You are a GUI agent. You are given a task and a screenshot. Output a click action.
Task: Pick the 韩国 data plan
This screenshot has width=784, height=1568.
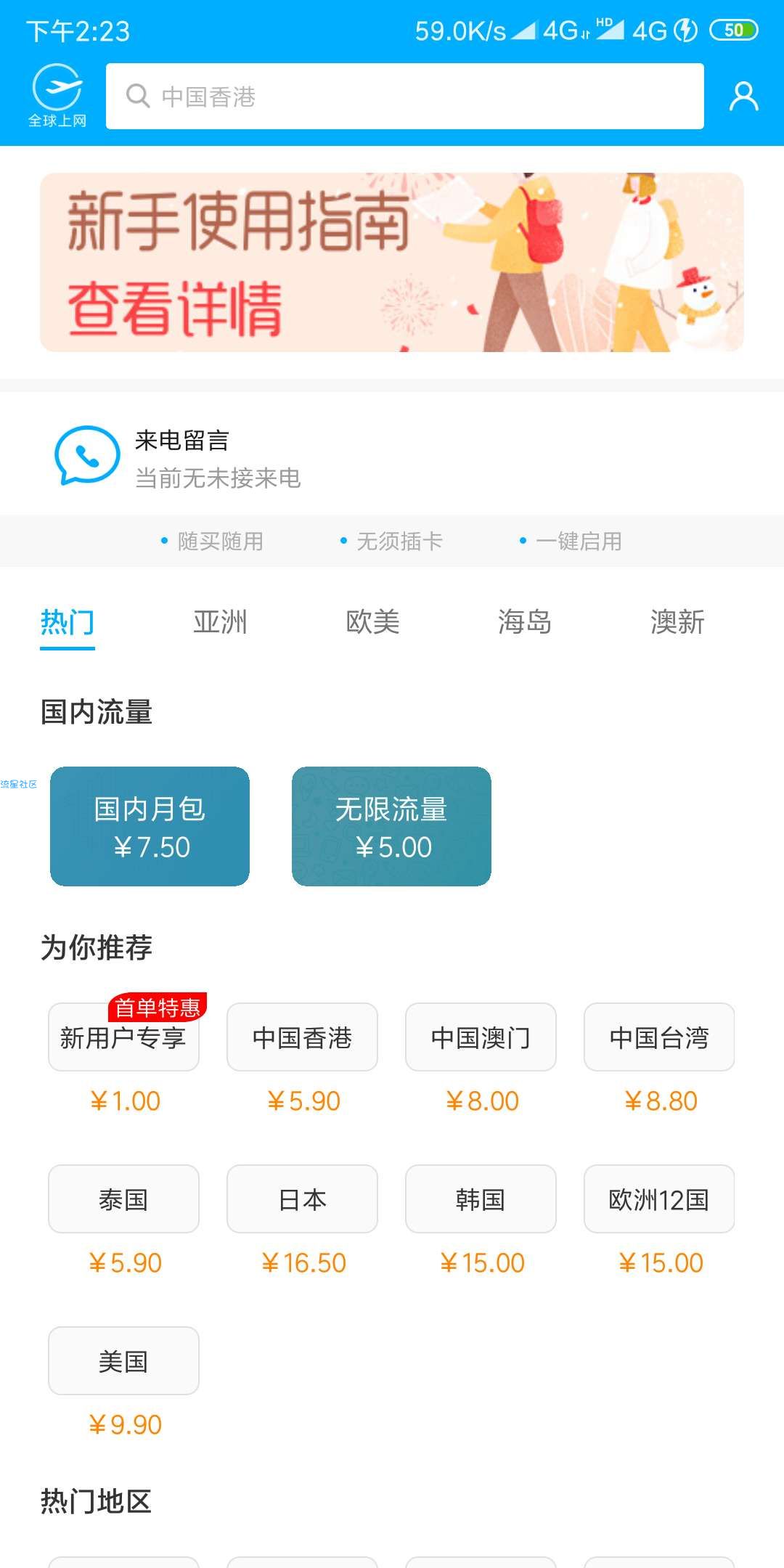click(481, 1199)
